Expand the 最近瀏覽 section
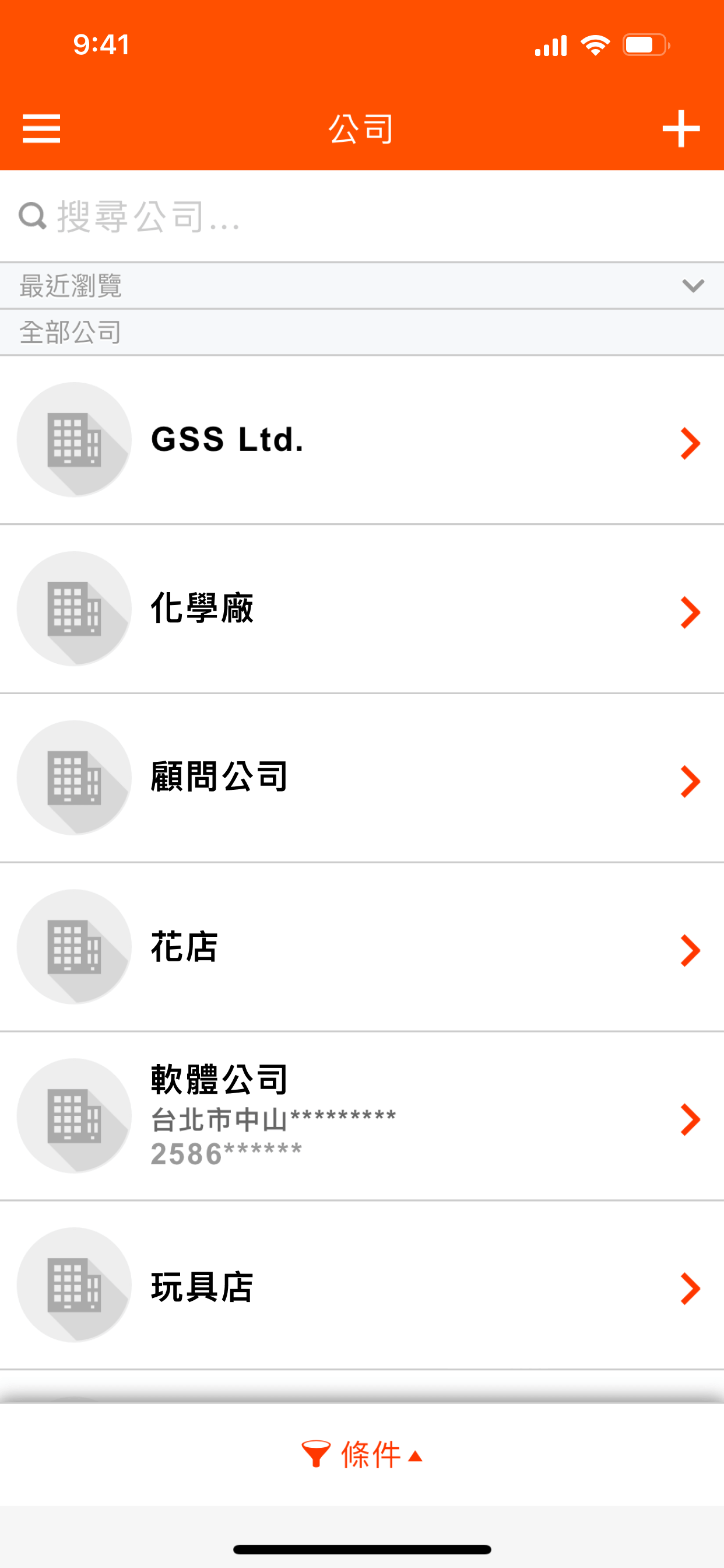 (362, 285)
